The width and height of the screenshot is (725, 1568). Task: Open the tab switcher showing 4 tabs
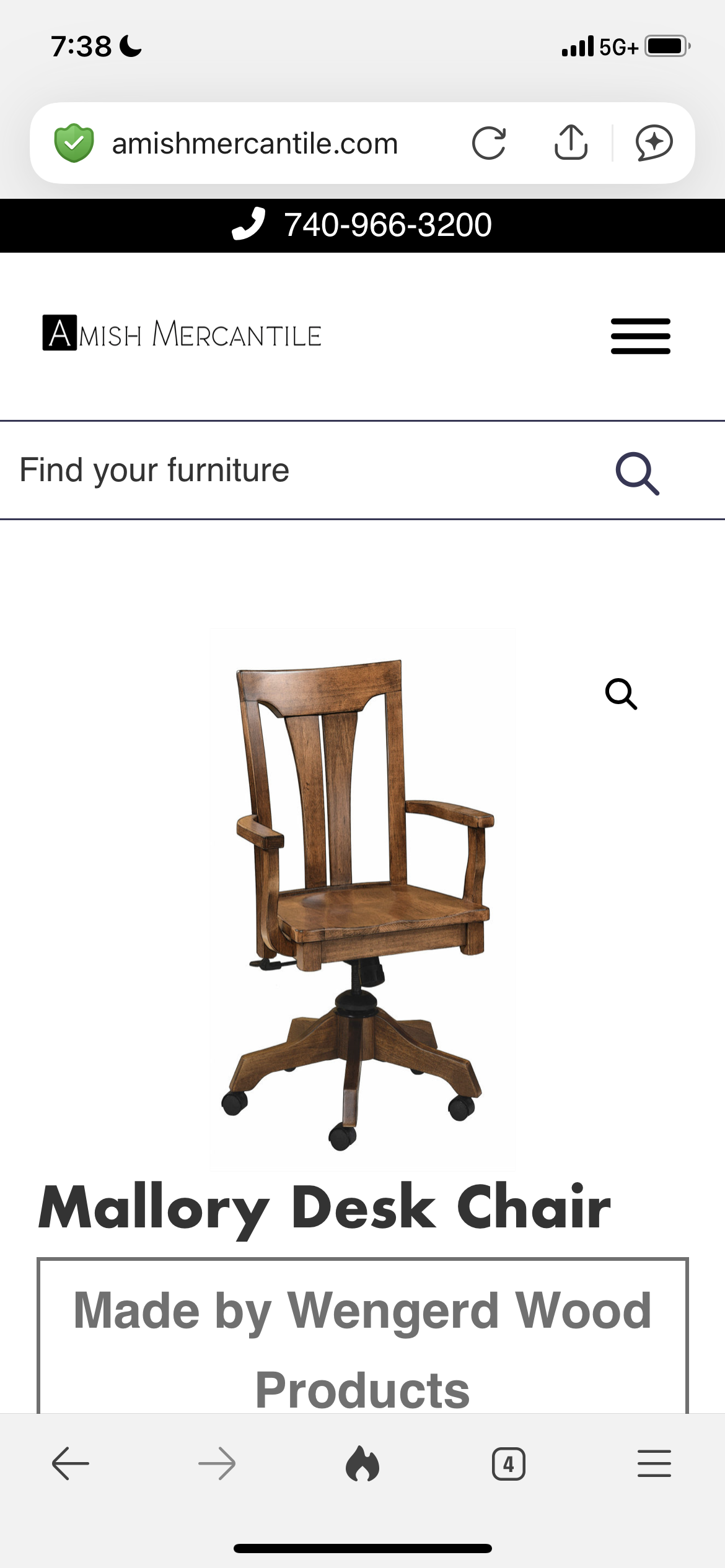508,1465
